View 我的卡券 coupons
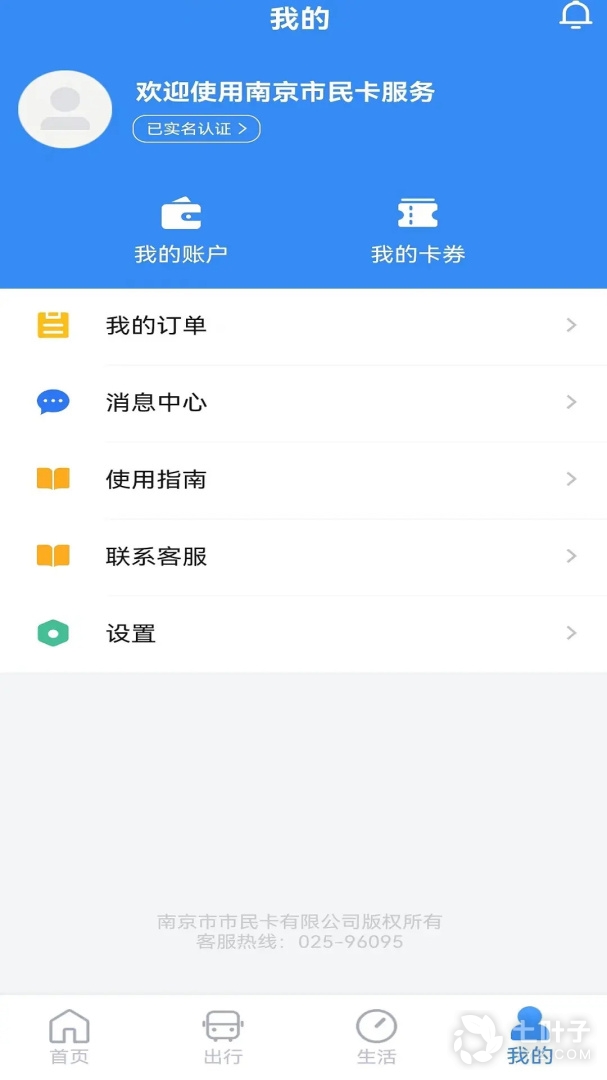The image size is (607, 1080). [418, 231]
